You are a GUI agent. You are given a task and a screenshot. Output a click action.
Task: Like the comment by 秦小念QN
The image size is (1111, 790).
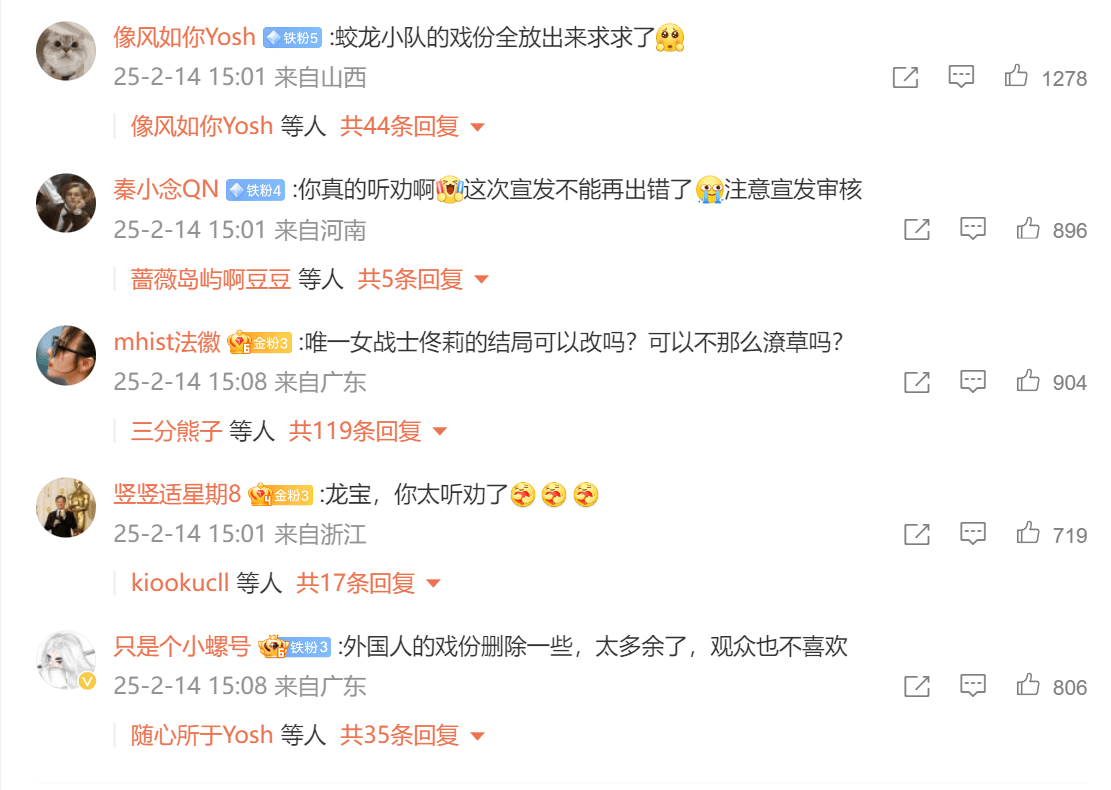[x=1028, y=230]
